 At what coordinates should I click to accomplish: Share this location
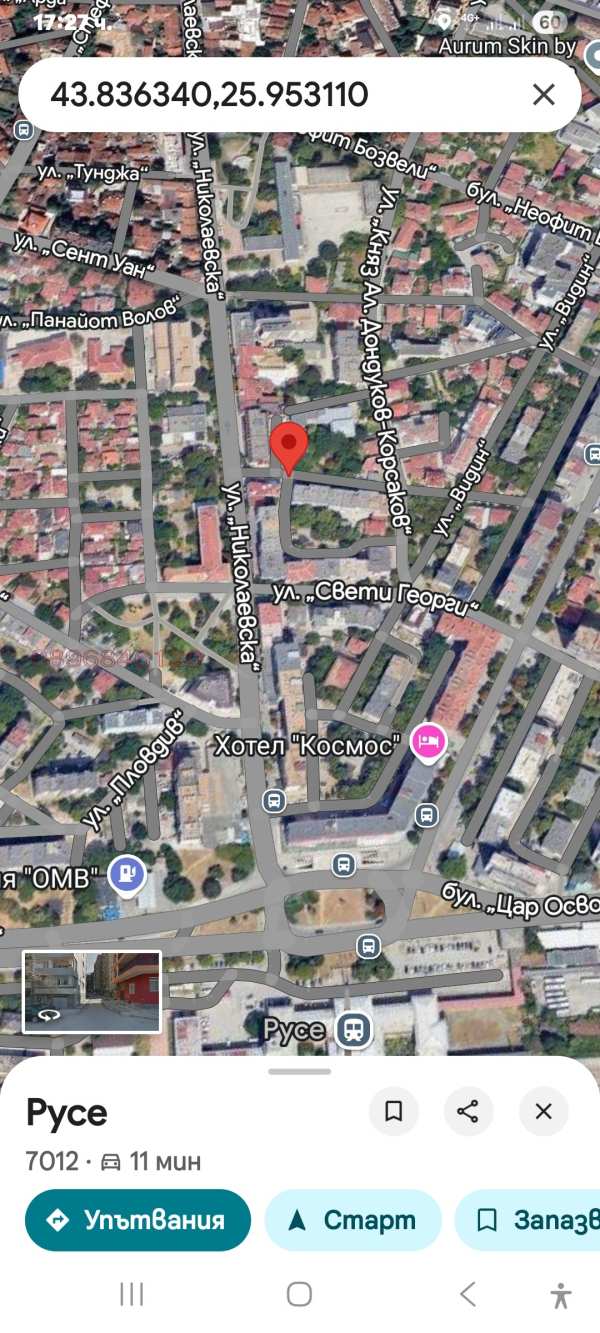[468, 1111]
